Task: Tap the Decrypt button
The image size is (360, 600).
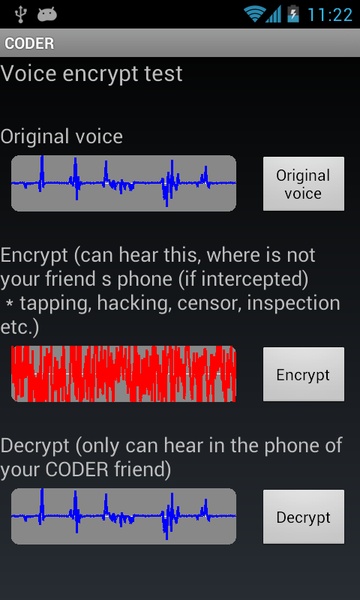Action: (x=303, y=517)
